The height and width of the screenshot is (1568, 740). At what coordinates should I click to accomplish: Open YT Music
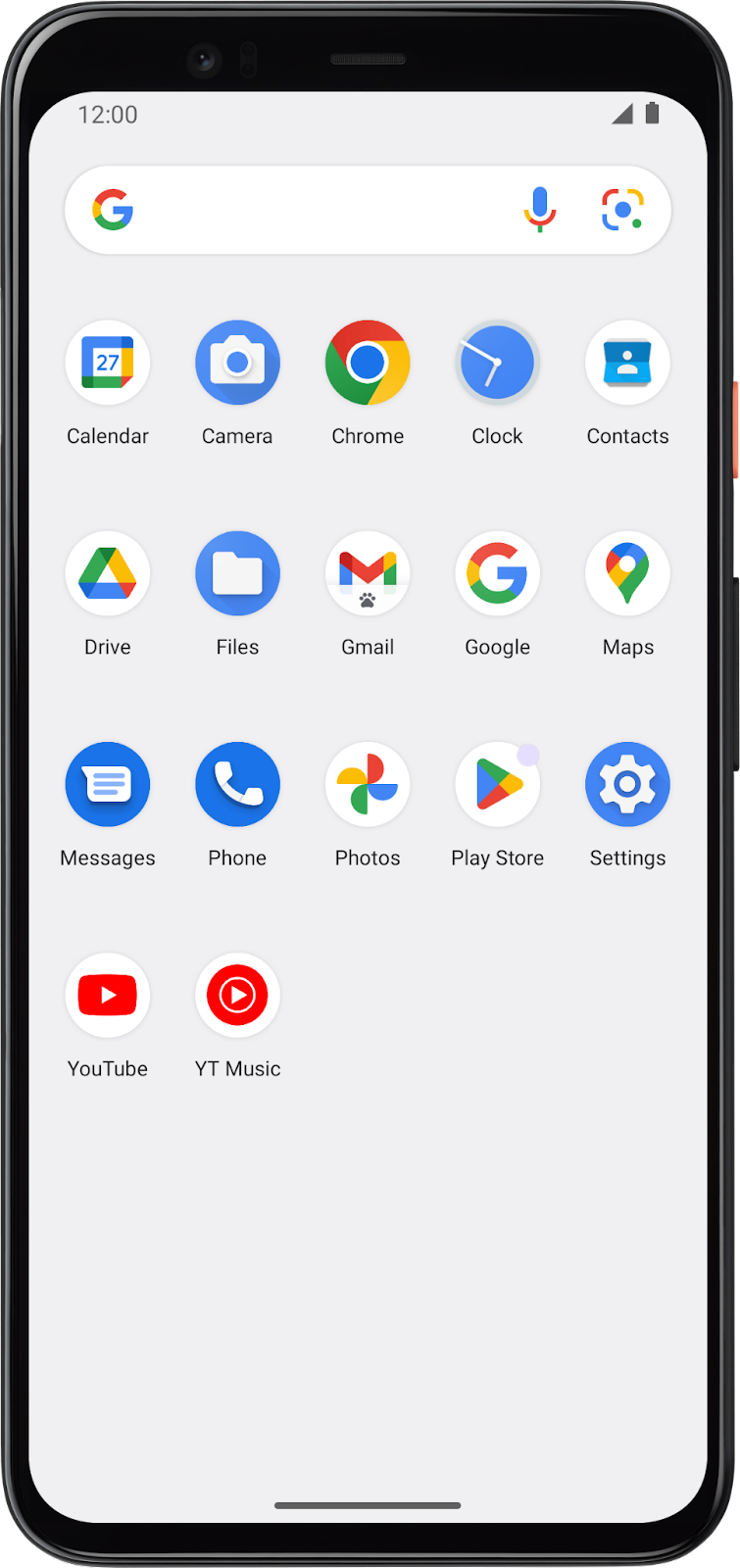coord(237,995)
